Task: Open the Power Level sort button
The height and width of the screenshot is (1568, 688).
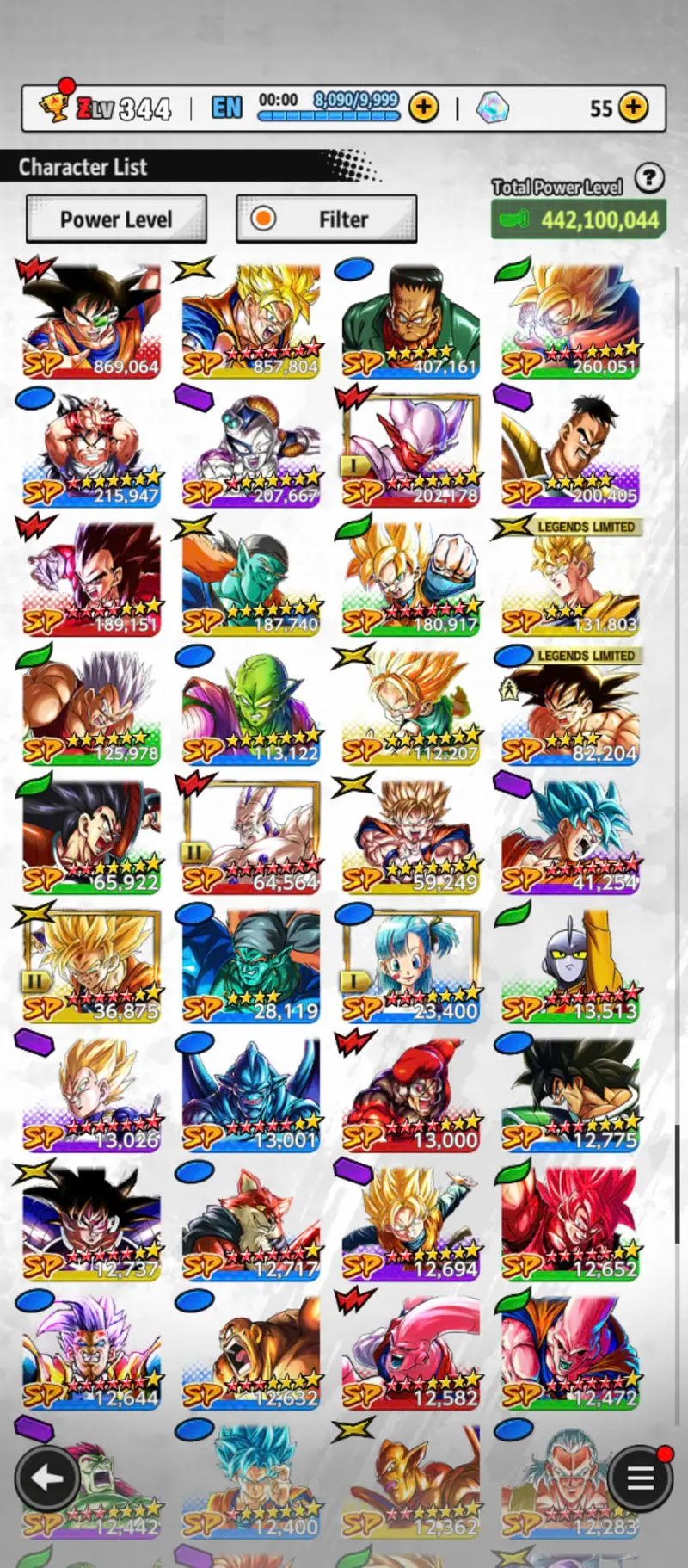Action: 116,219
